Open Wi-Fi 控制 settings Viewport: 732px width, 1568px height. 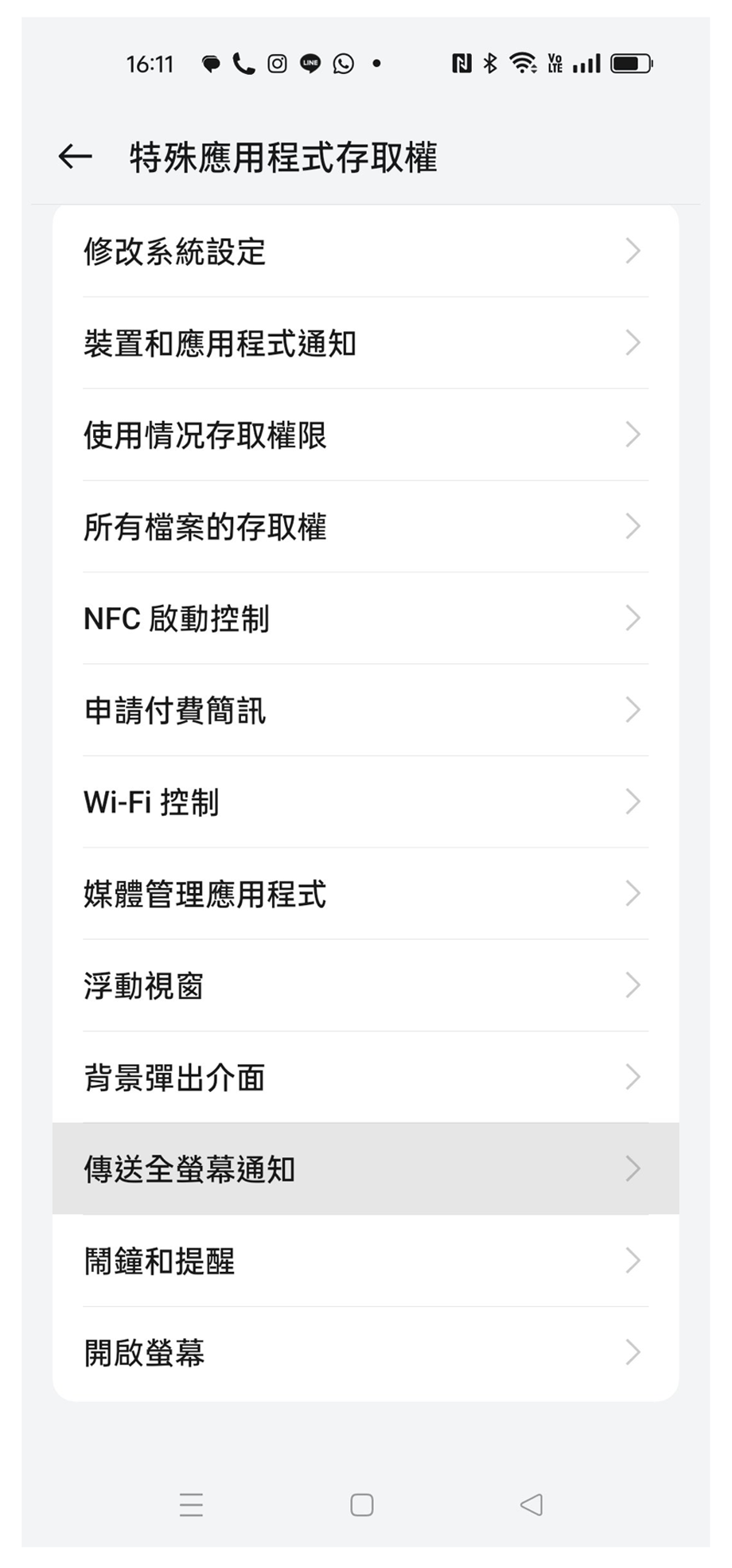(x=365, y=802)
